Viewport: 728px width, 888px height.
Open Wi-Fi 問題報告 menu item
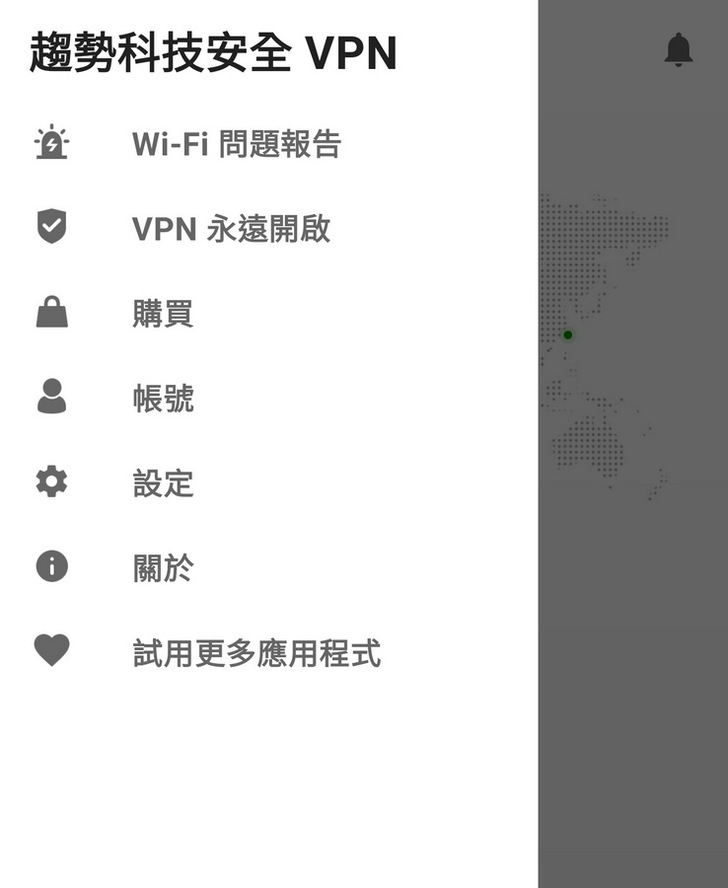tap(236, 144)
